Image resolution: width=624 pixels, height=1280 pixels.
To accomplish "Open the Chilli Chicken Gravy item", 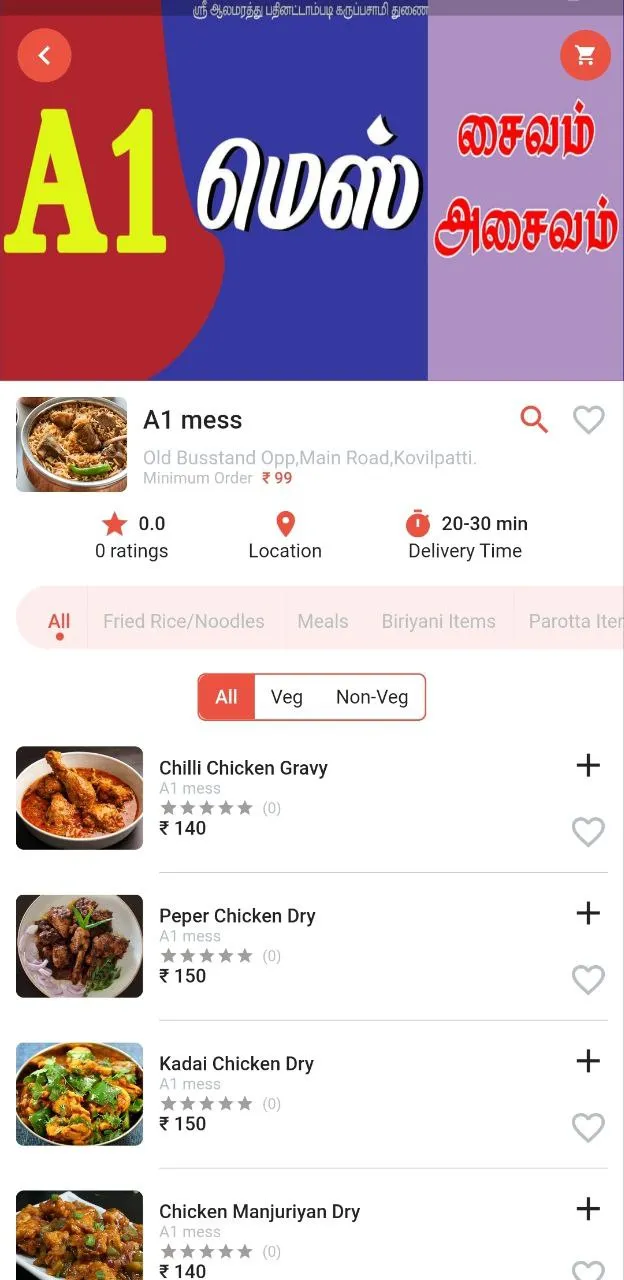I will (243, 768).
